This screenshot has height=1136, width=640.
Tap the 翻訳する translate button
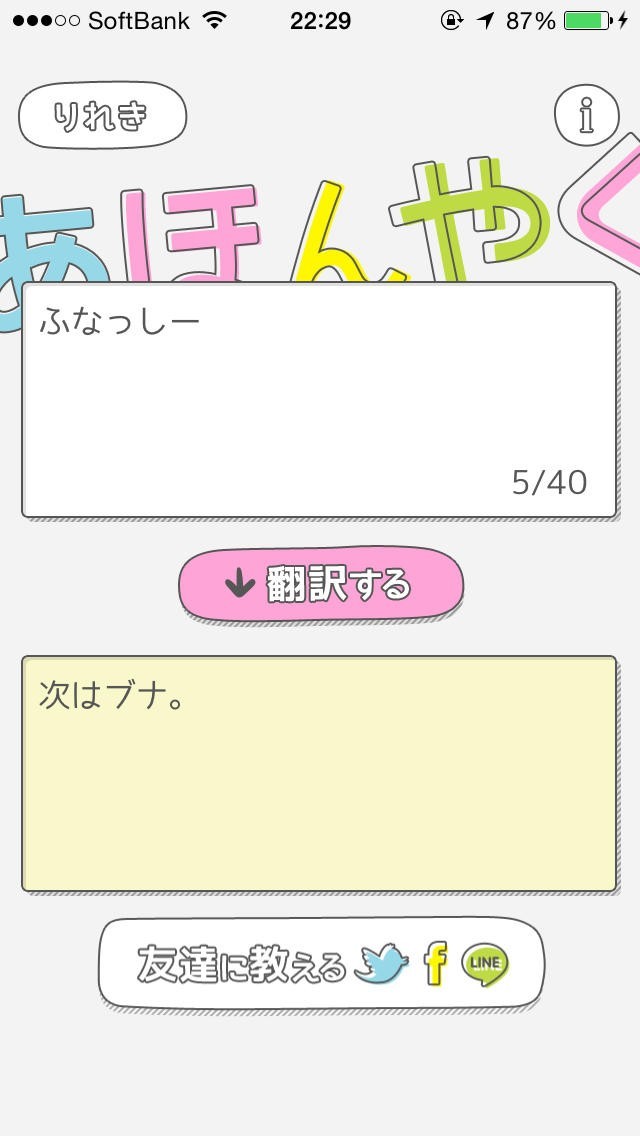[321, 584]
